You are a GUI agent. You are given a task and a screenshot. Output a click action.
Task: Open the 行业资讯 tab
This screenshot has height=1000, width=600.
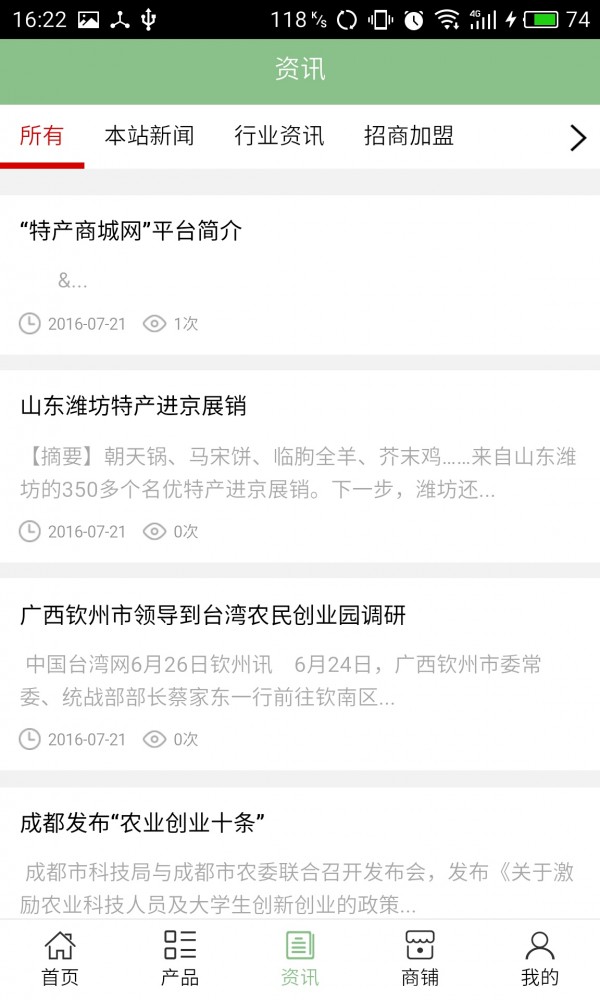click(x=279, y=137)
